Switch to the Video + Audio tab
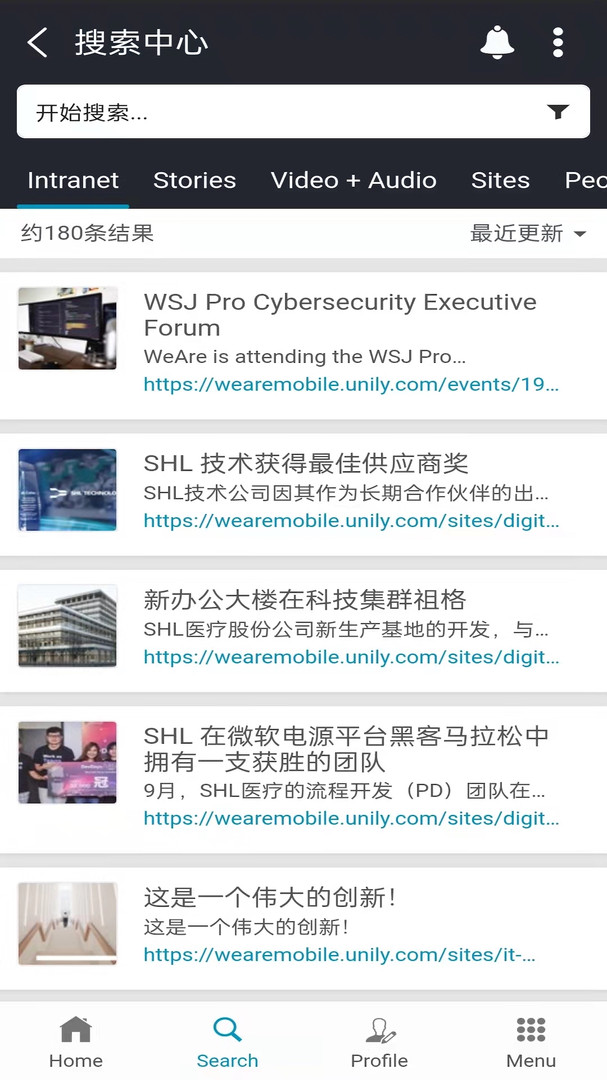The width and height of the screenshot is (607, 1080). [353, 180]
